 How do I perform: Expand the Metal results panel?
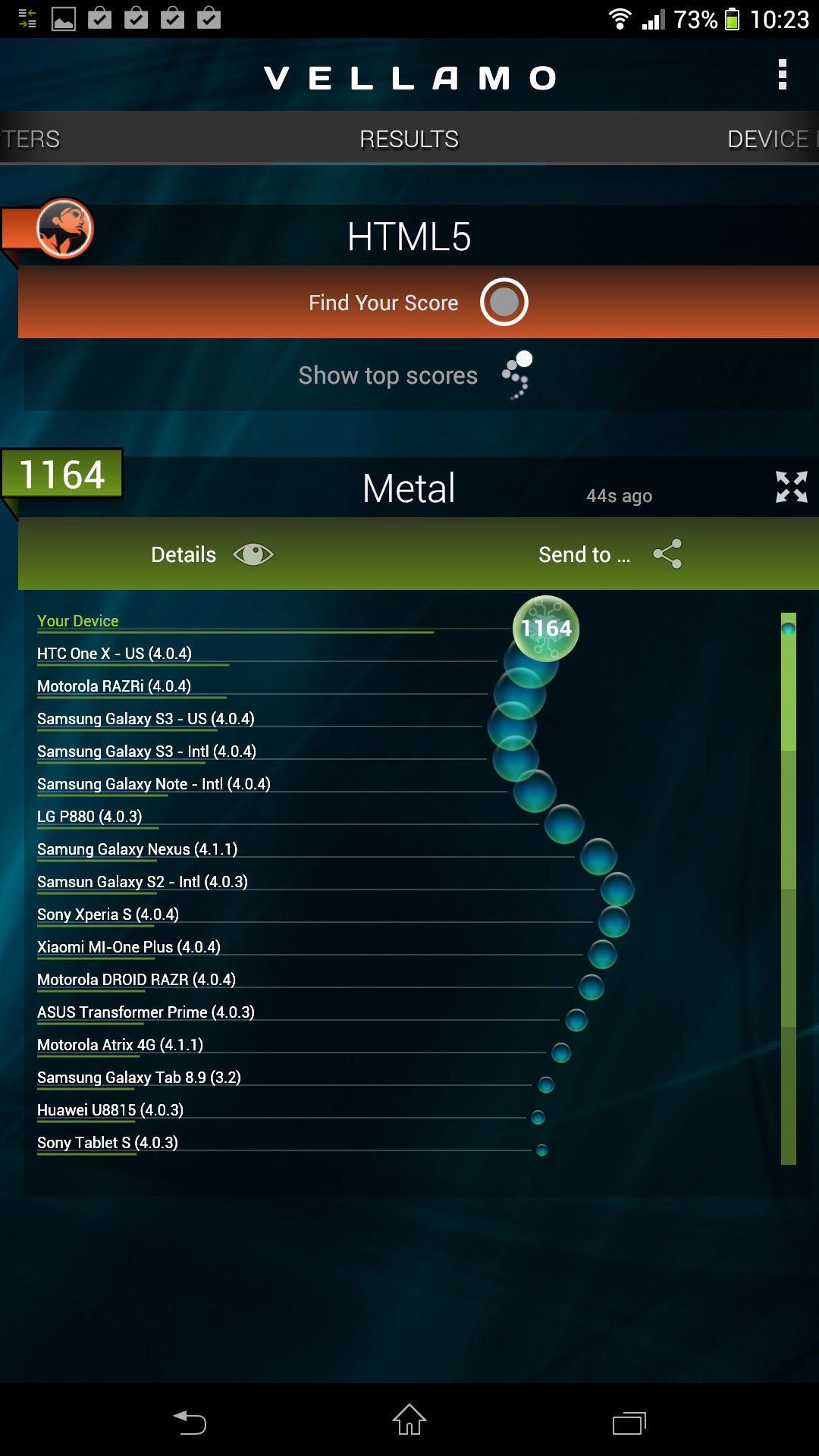791,487
